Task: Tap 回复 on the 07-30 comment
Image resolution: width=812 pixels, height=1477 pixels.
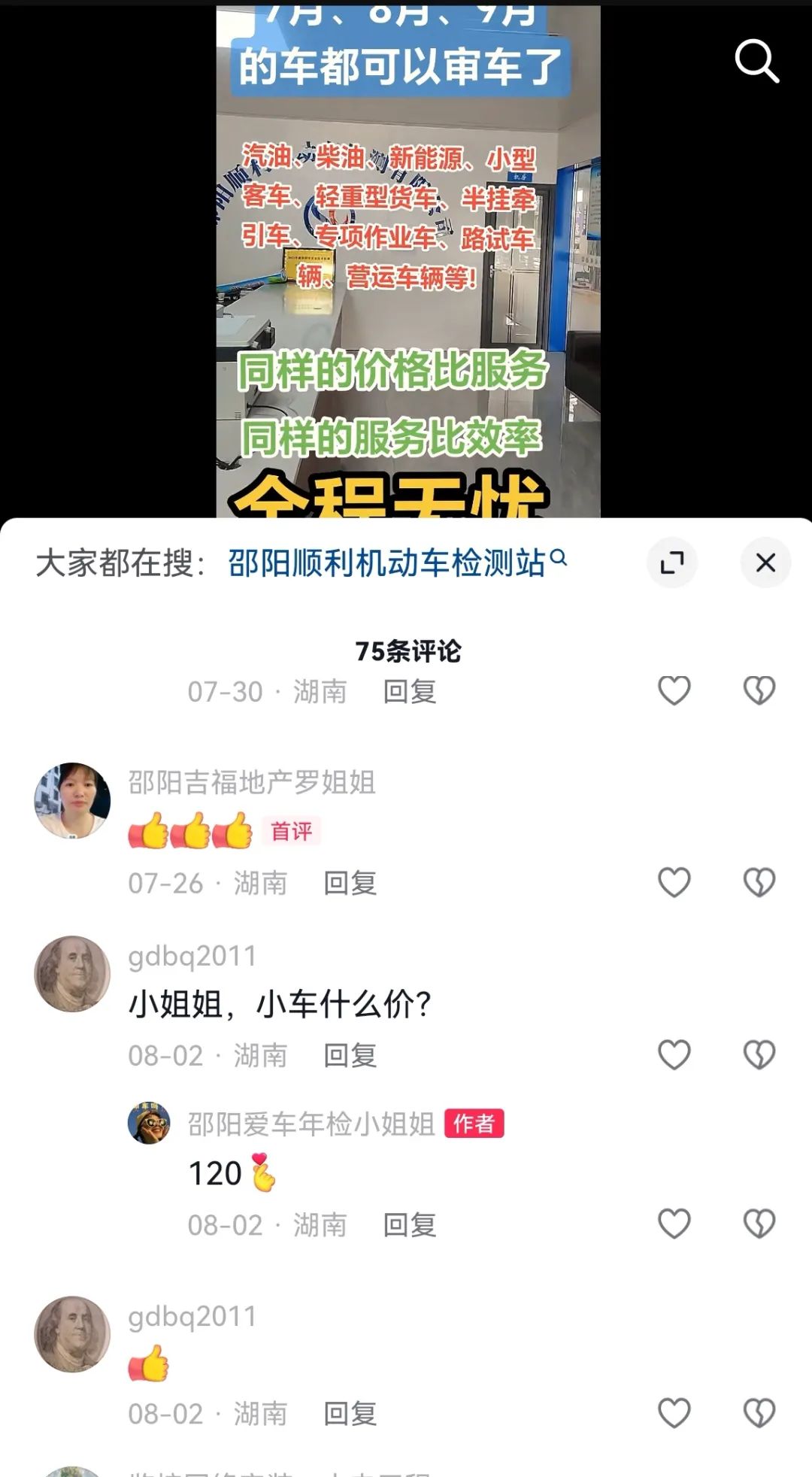Action: 409,691
